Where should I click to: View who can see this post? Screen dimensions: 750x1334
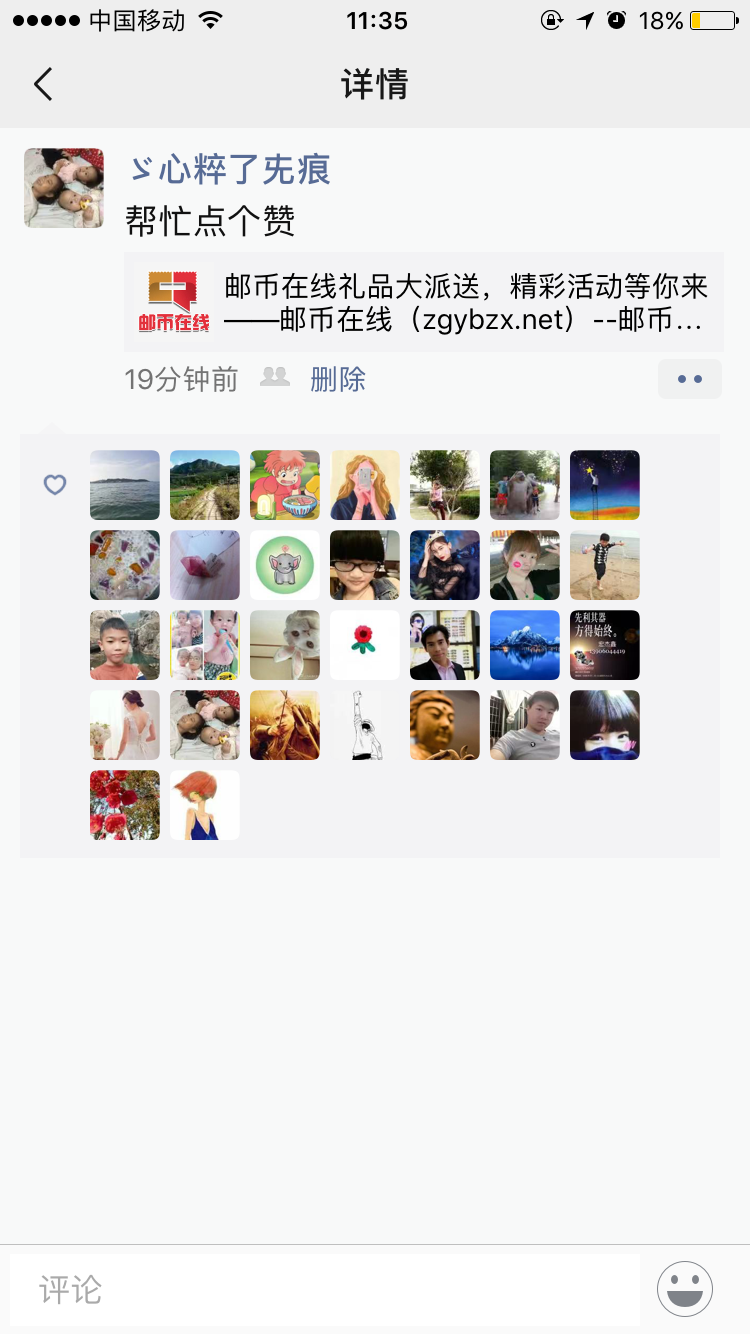[x=274, y=378]
